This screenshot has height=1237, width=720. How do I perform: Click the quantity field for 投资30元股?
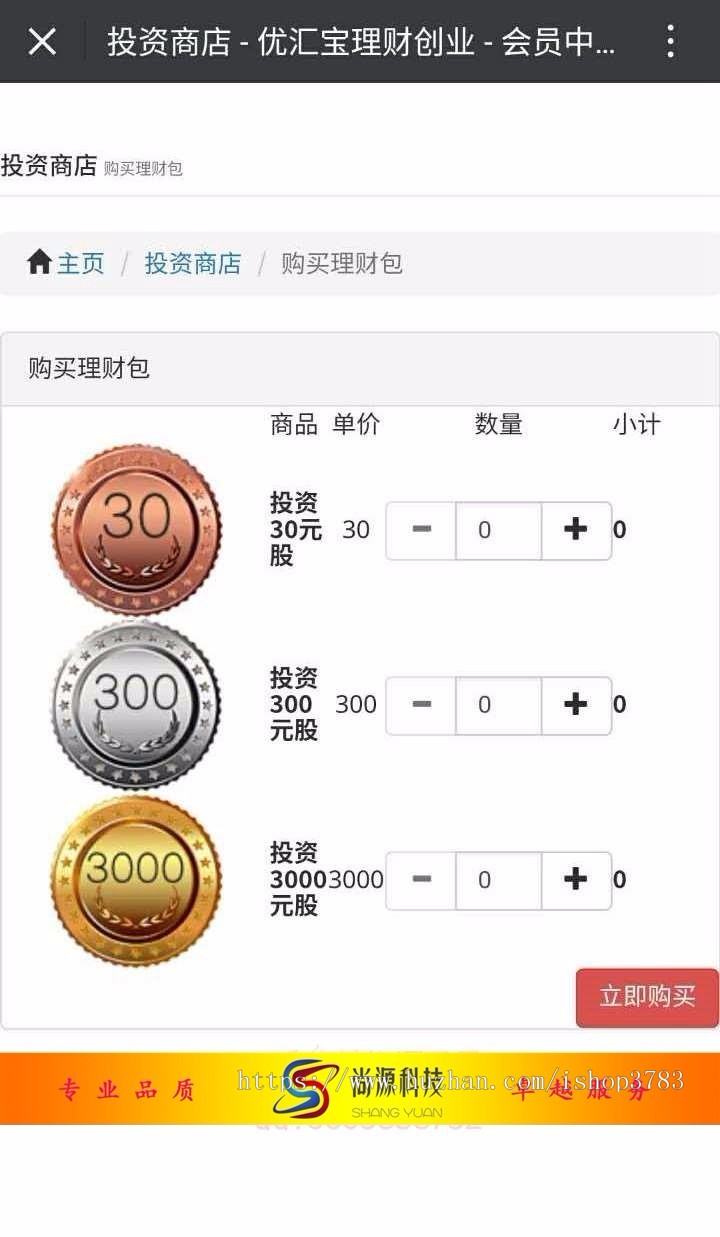coord(498,530)
